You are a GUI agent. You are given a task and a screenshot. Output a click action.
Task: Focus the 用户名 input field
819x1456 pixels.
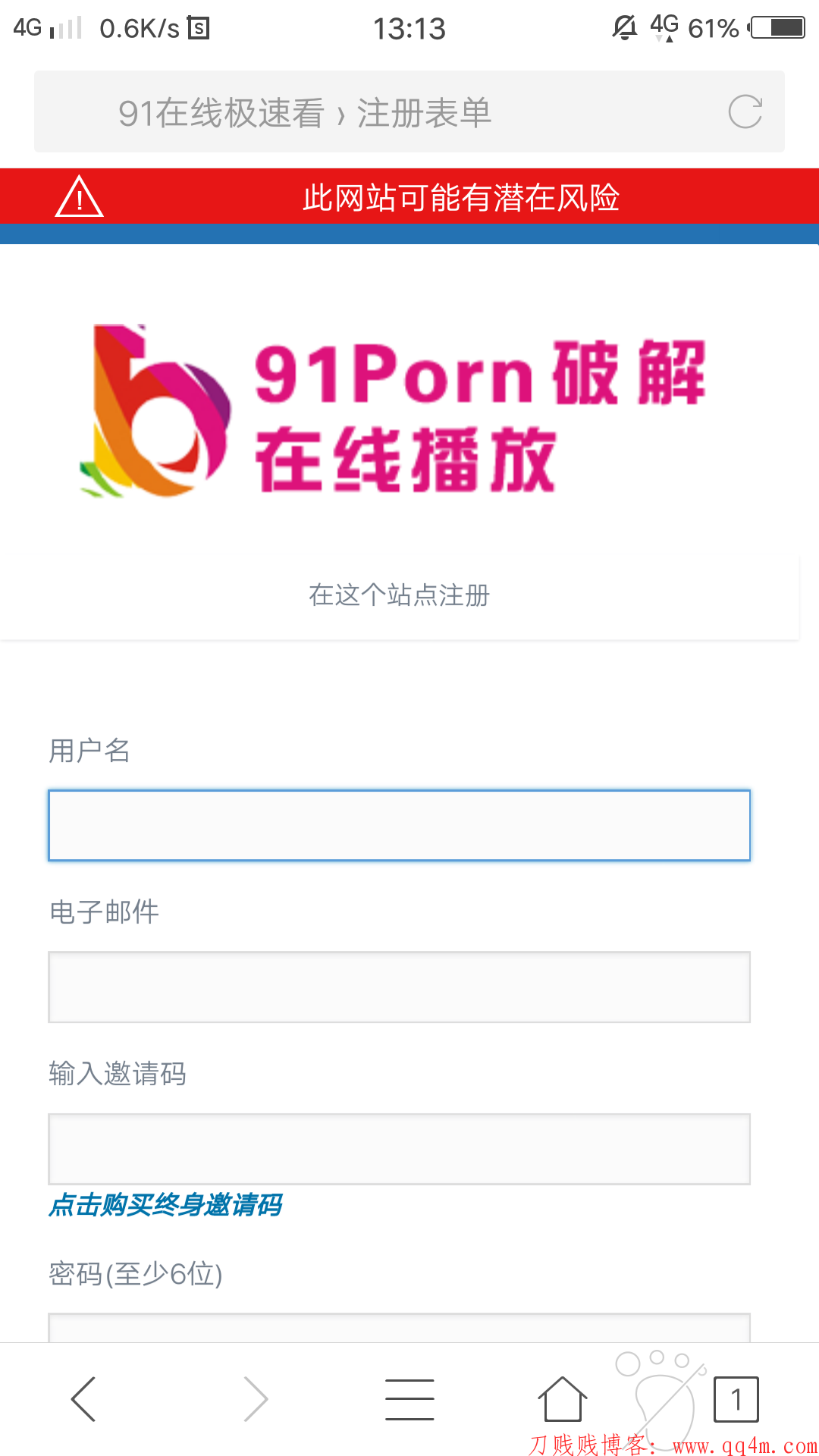point(399,826)
